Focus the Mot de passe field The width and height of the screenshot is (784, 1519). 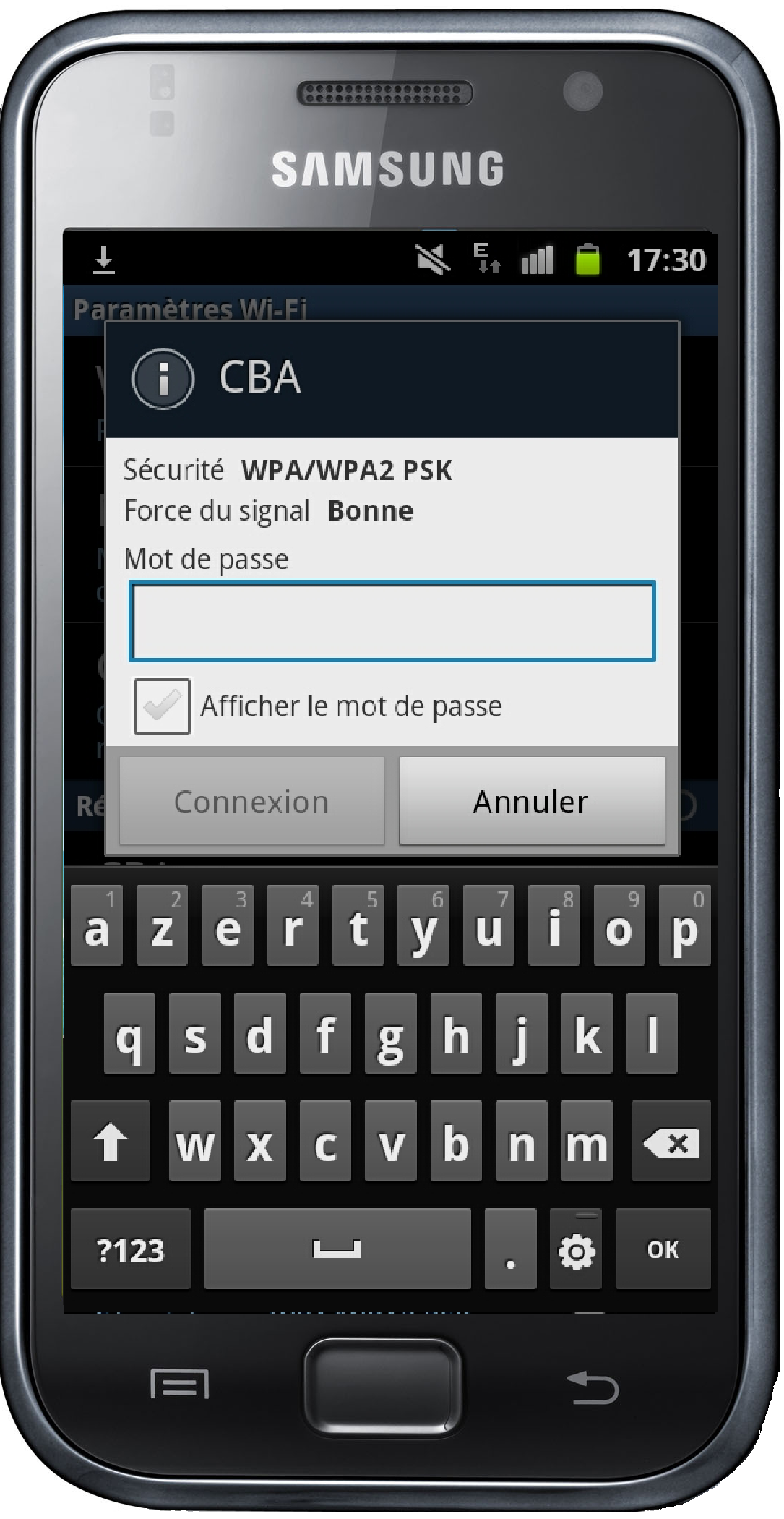click(392, 621)
